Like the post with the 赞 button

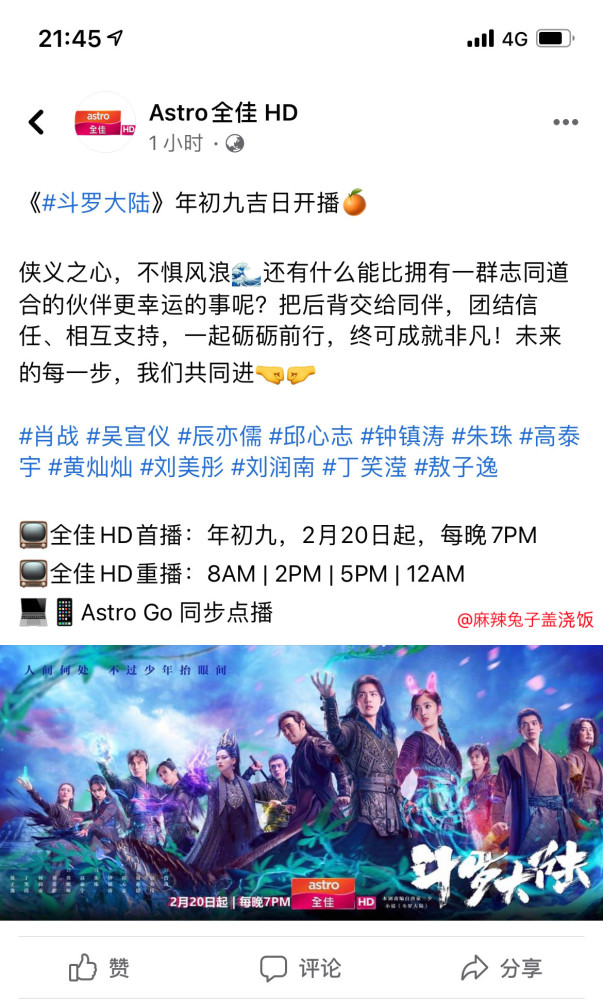pyautogui.click(x=99, y=968)
